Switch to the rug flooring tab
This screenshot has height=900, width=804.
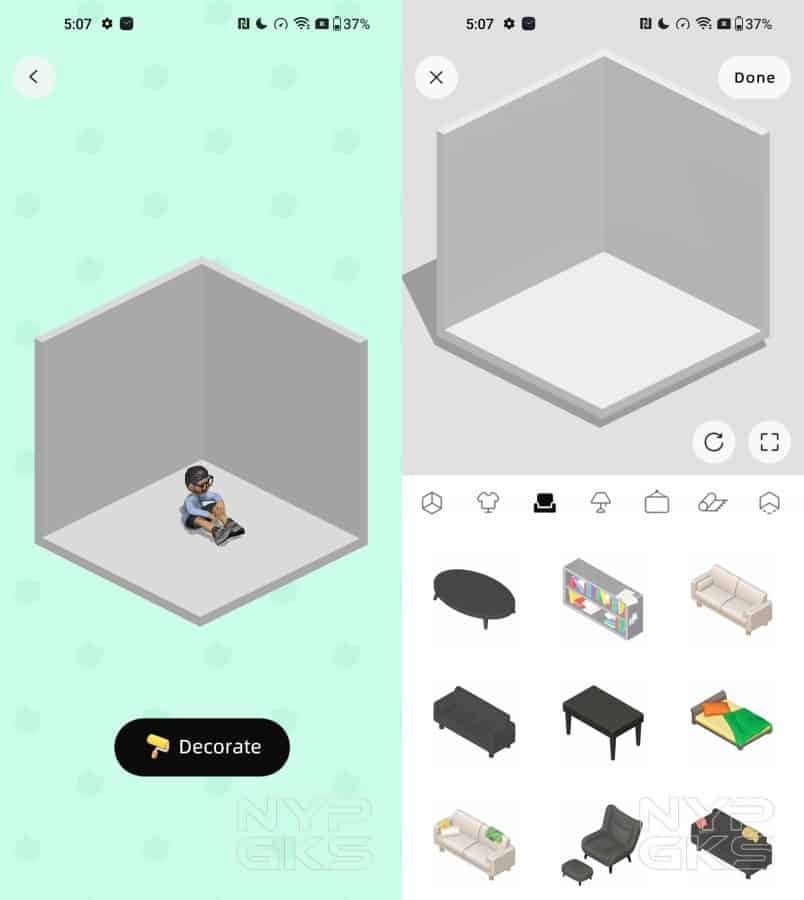[x=712, y=502]
